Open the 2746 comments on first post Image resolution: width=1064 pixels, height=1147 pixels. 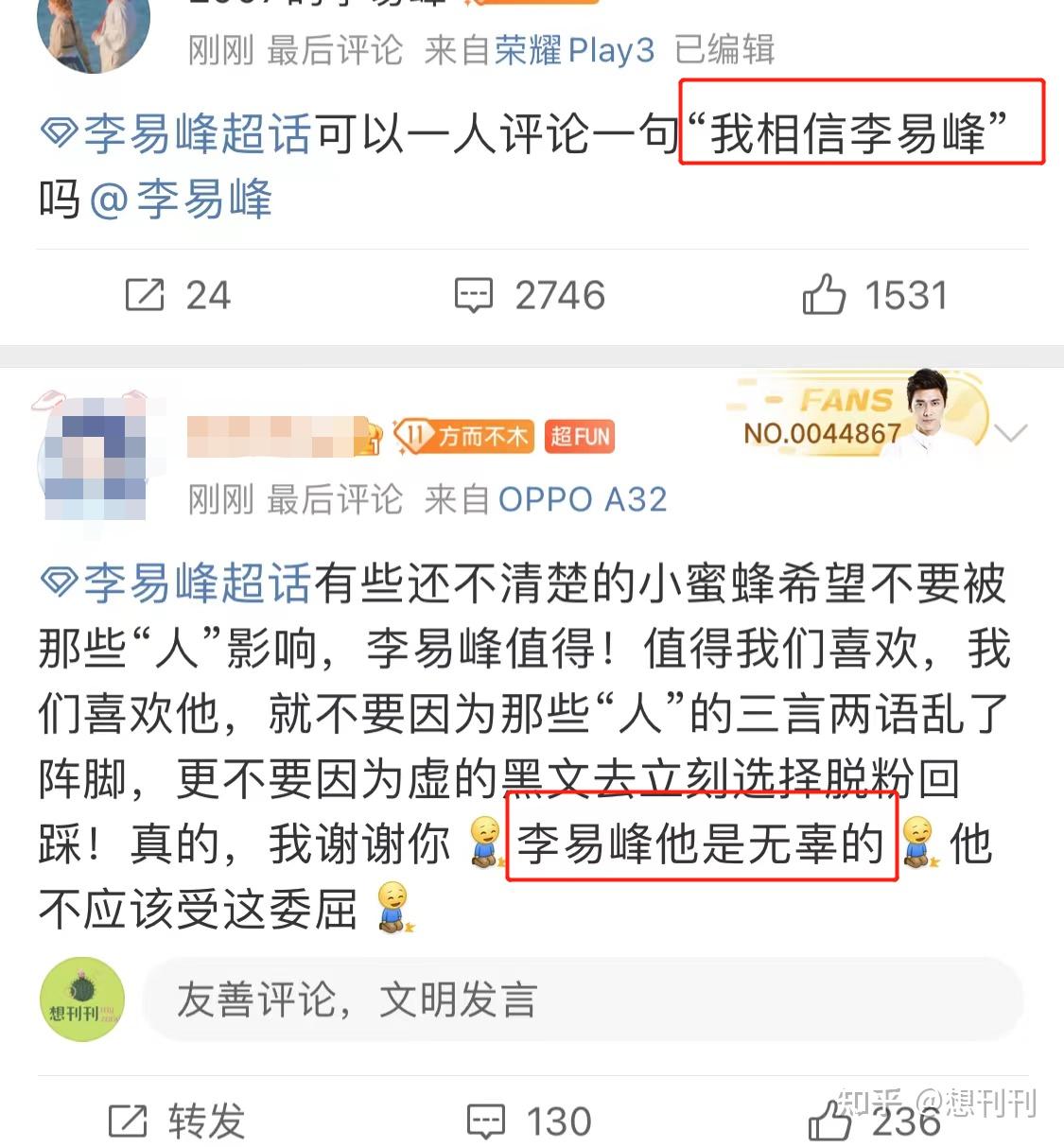click(x=529, y=295)
